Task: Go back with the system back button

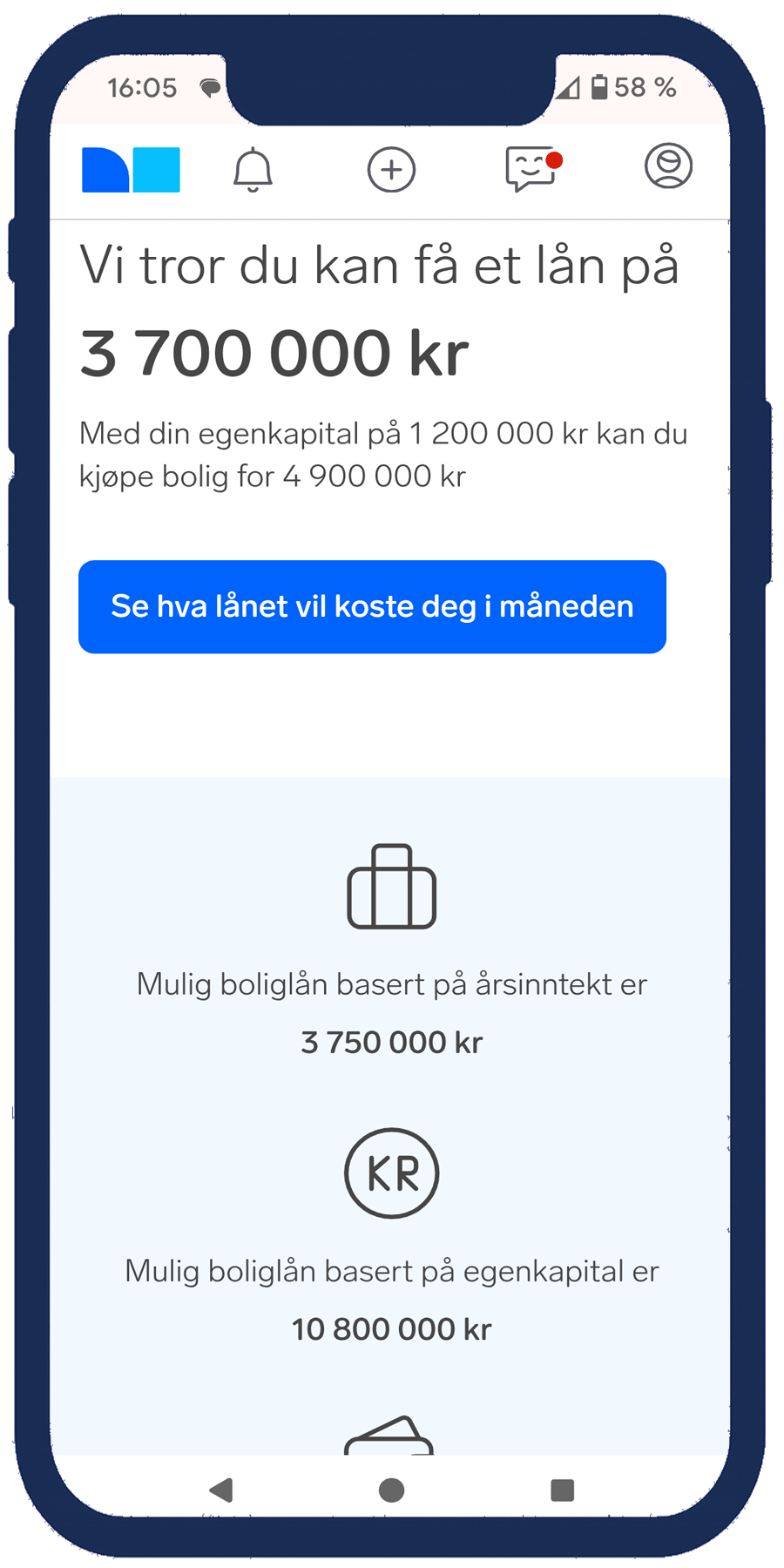Action: click(x=221, y=1490)
